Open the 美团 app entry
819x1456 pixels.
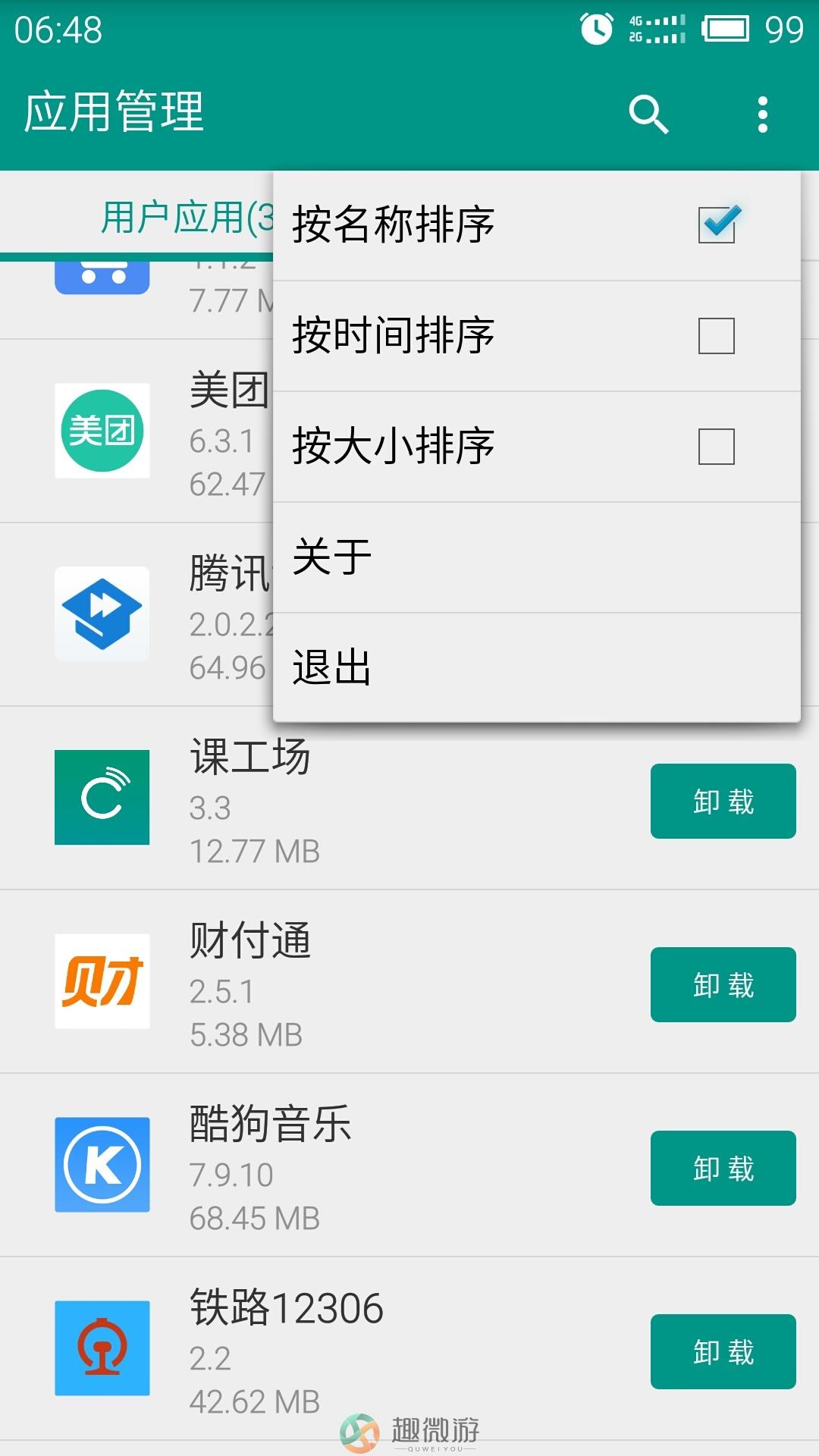(x=136, y=431)
